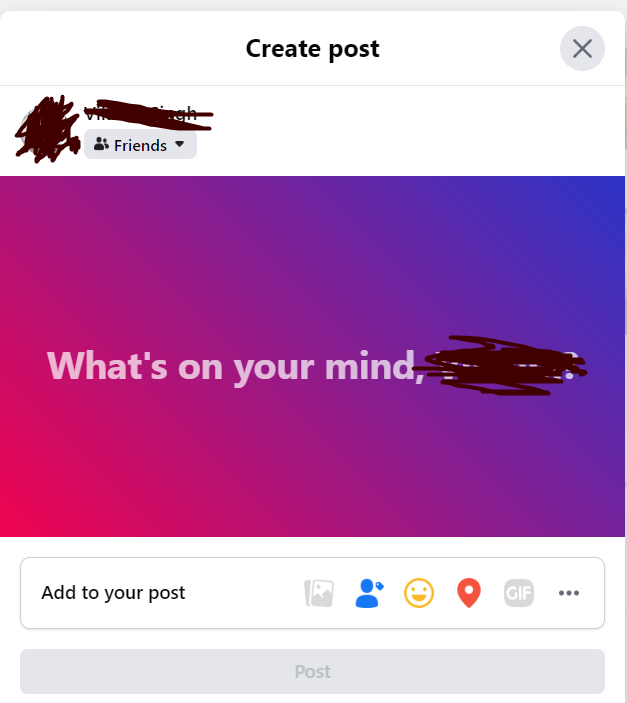Attach a GIF to the post
The height and width of the screenshot is (703, 627).
click(x=518, y=593)
